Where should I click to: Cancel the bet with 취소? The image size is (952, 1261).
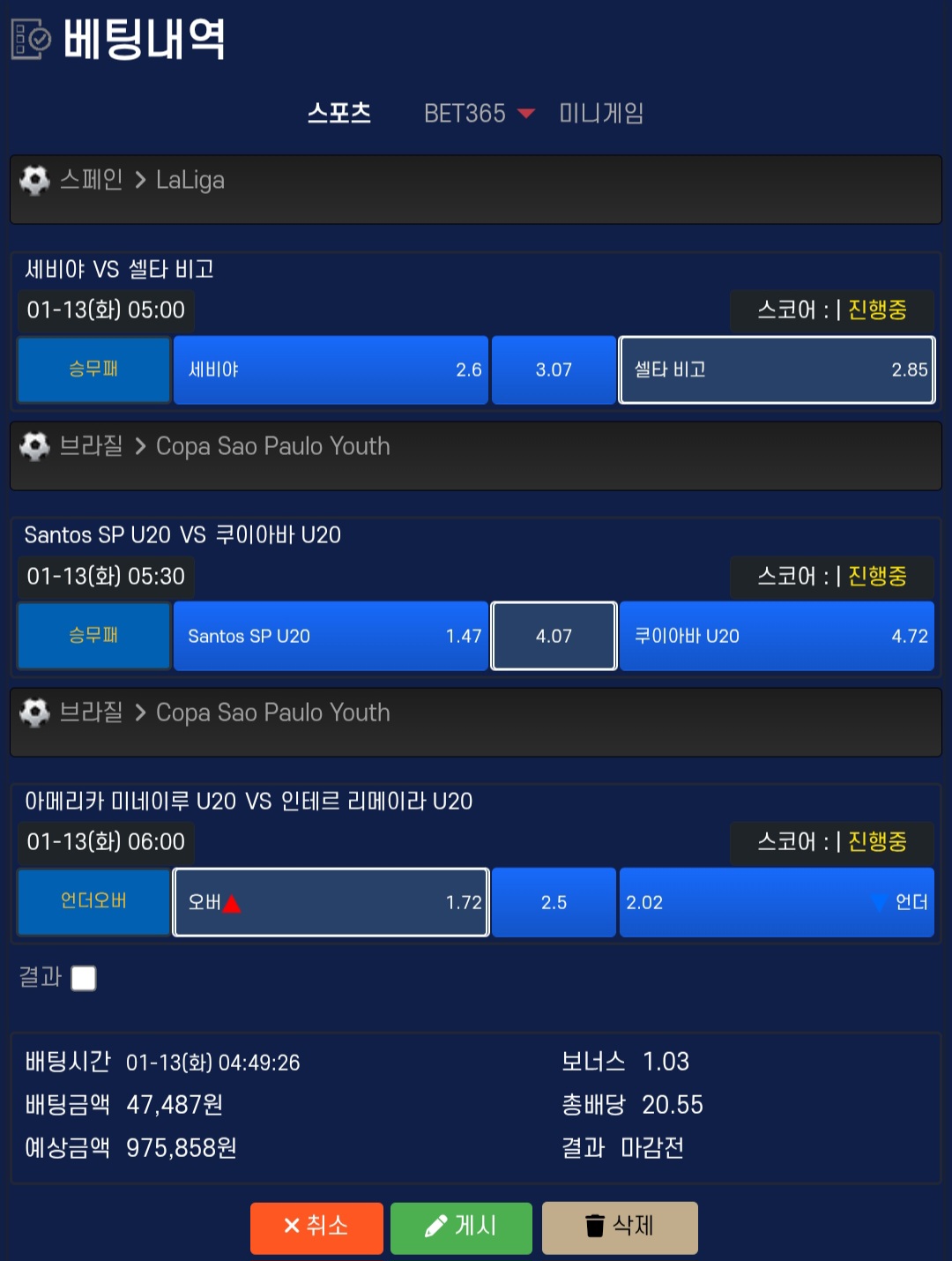pyautogui.click(x=316, y=1227)
